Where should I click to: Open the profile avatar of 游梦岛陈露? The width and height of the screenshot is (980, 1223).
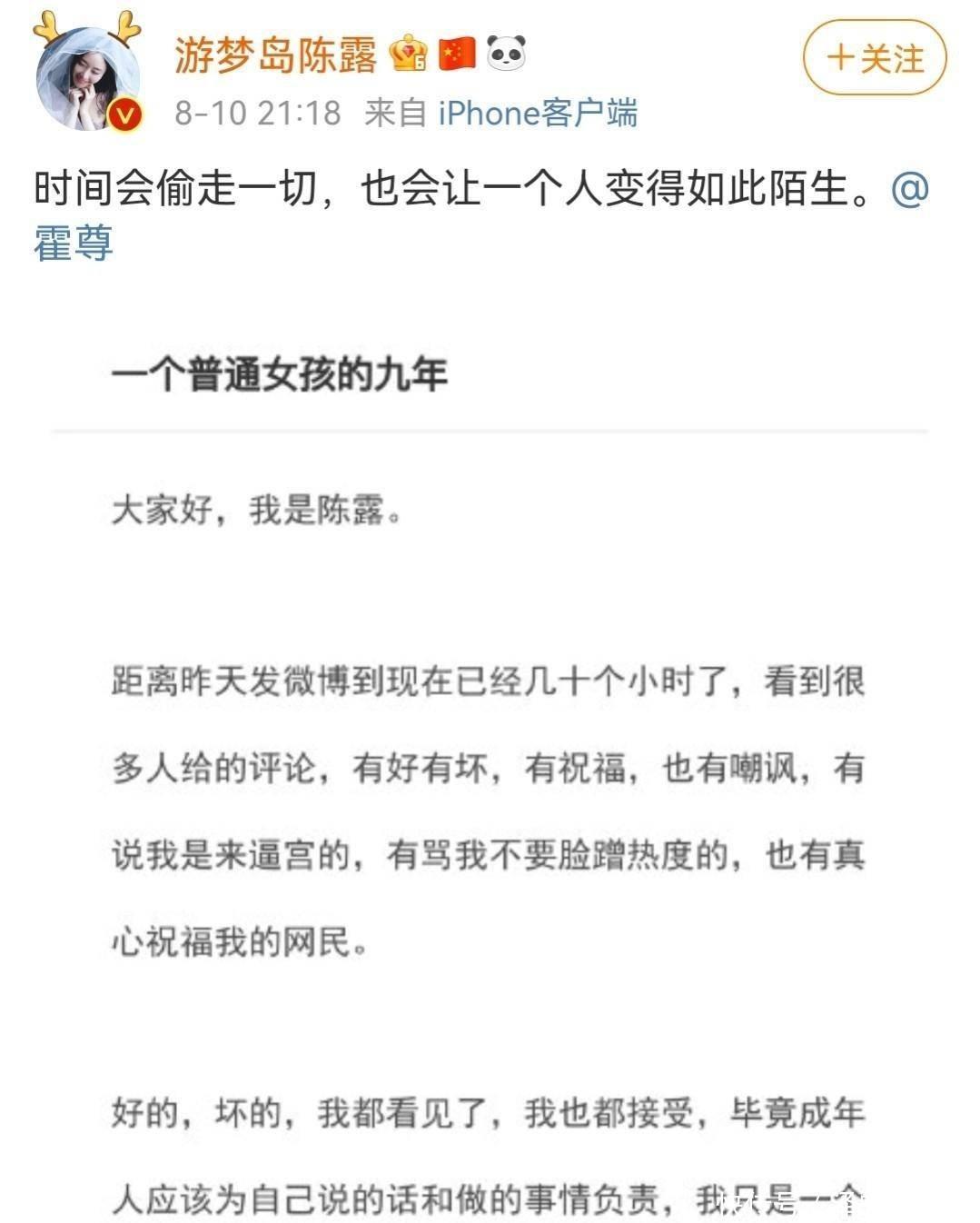coord(88,75)
